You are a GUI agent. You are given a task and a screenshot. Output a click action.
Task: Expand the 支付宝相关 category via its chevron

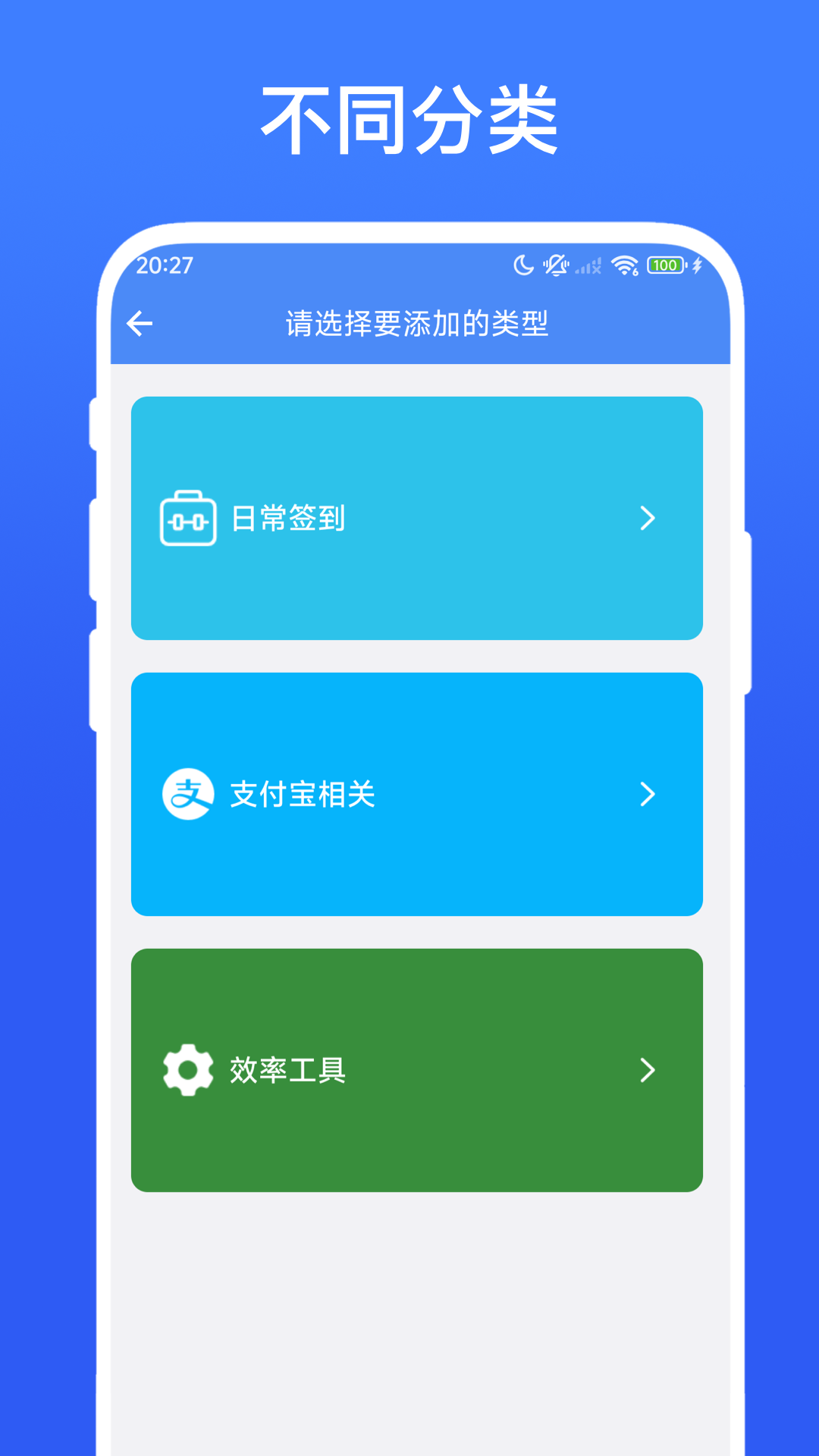tap(648, 795)
